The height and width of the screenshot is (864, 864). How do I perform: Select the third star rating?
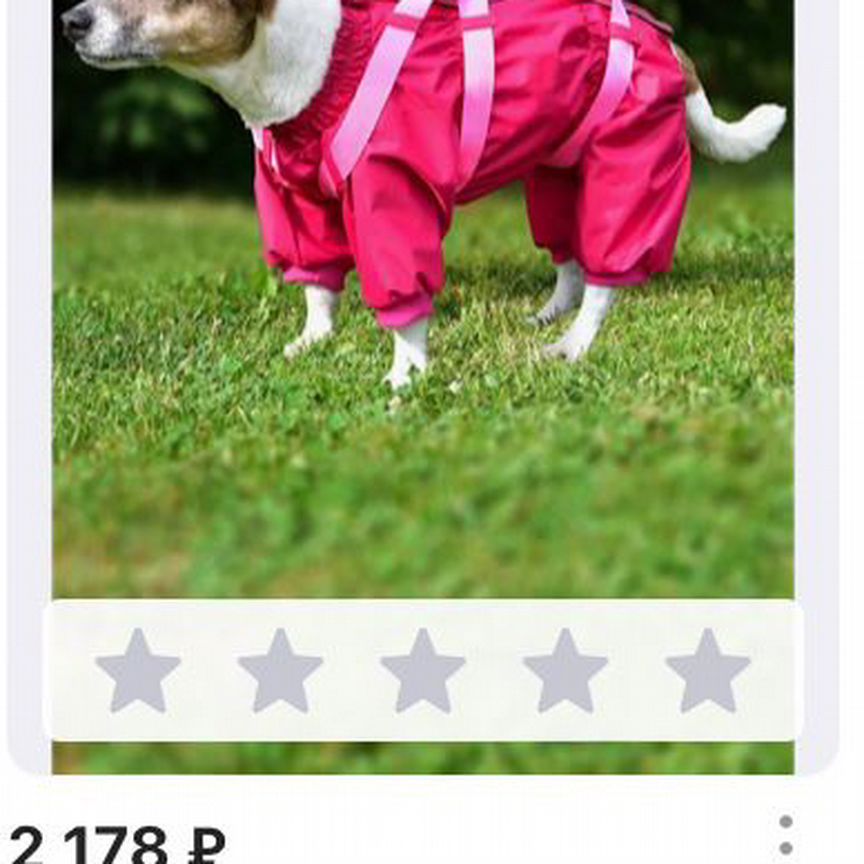(x=423, y=670)
